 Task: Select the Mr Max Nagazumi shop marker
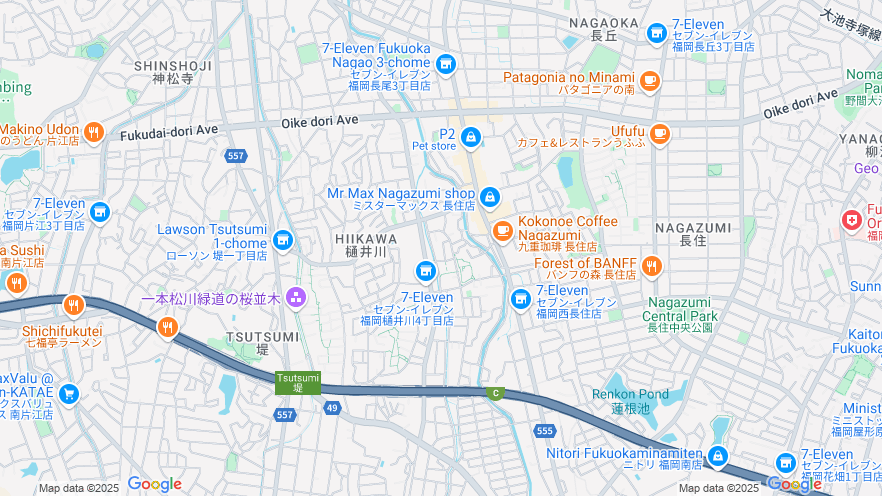click(489, 196)
